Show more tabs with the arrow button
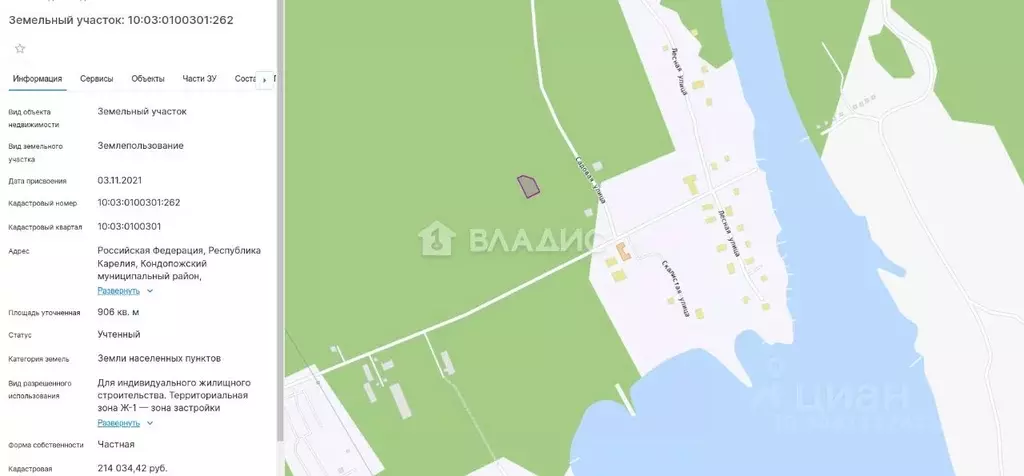 [265, 79]
